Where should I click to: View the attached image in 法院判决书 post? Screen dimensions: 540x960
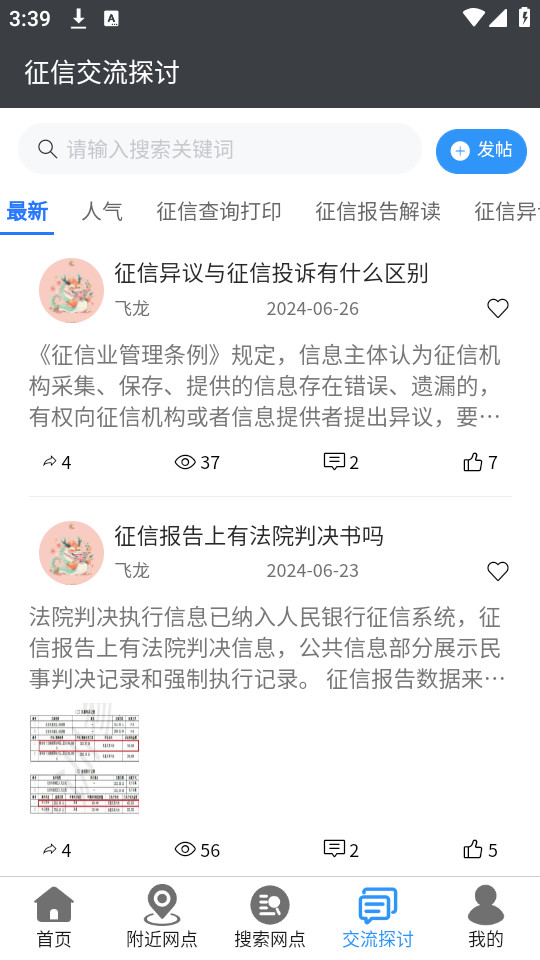(84, 759)
